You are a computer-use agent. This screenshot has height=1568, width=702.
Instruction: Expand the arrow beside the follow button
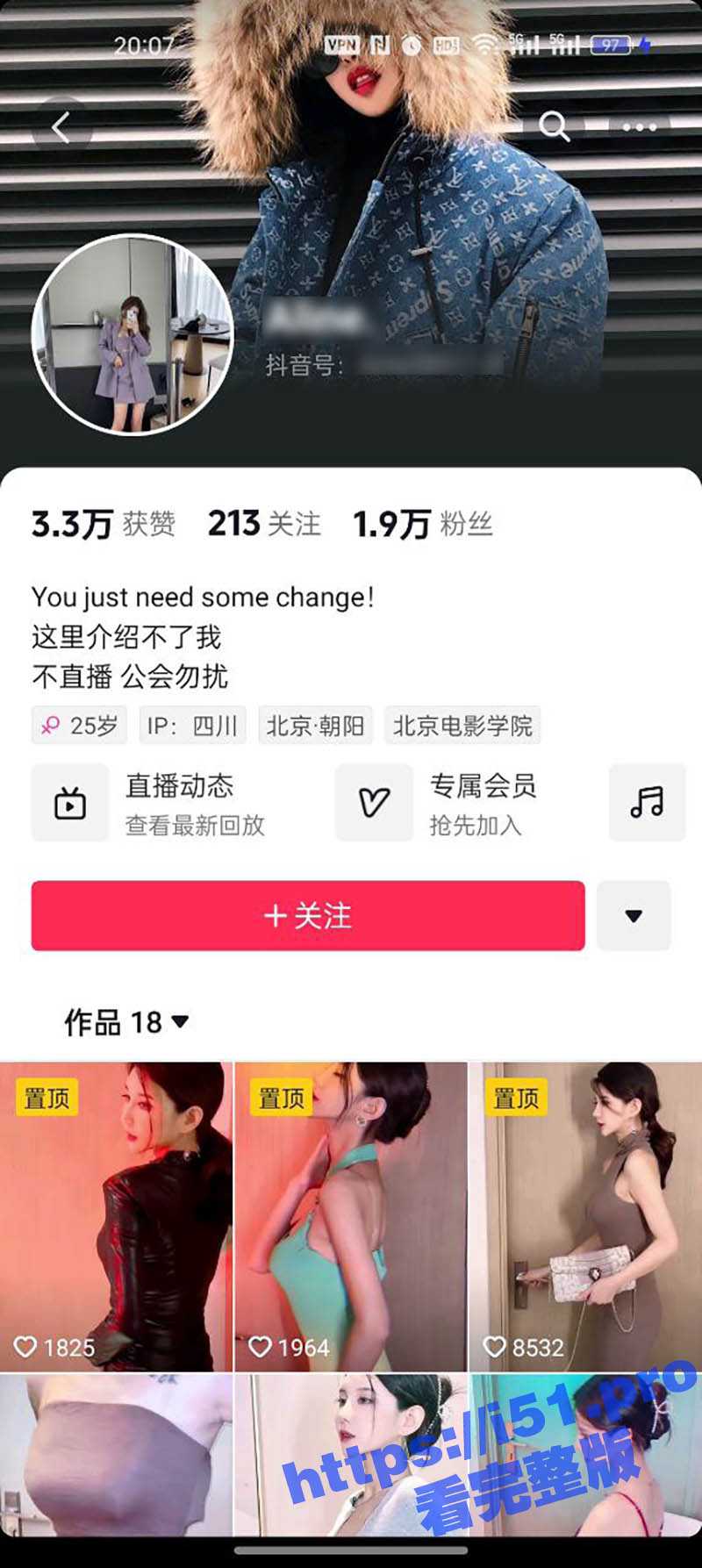coord(634,915)
